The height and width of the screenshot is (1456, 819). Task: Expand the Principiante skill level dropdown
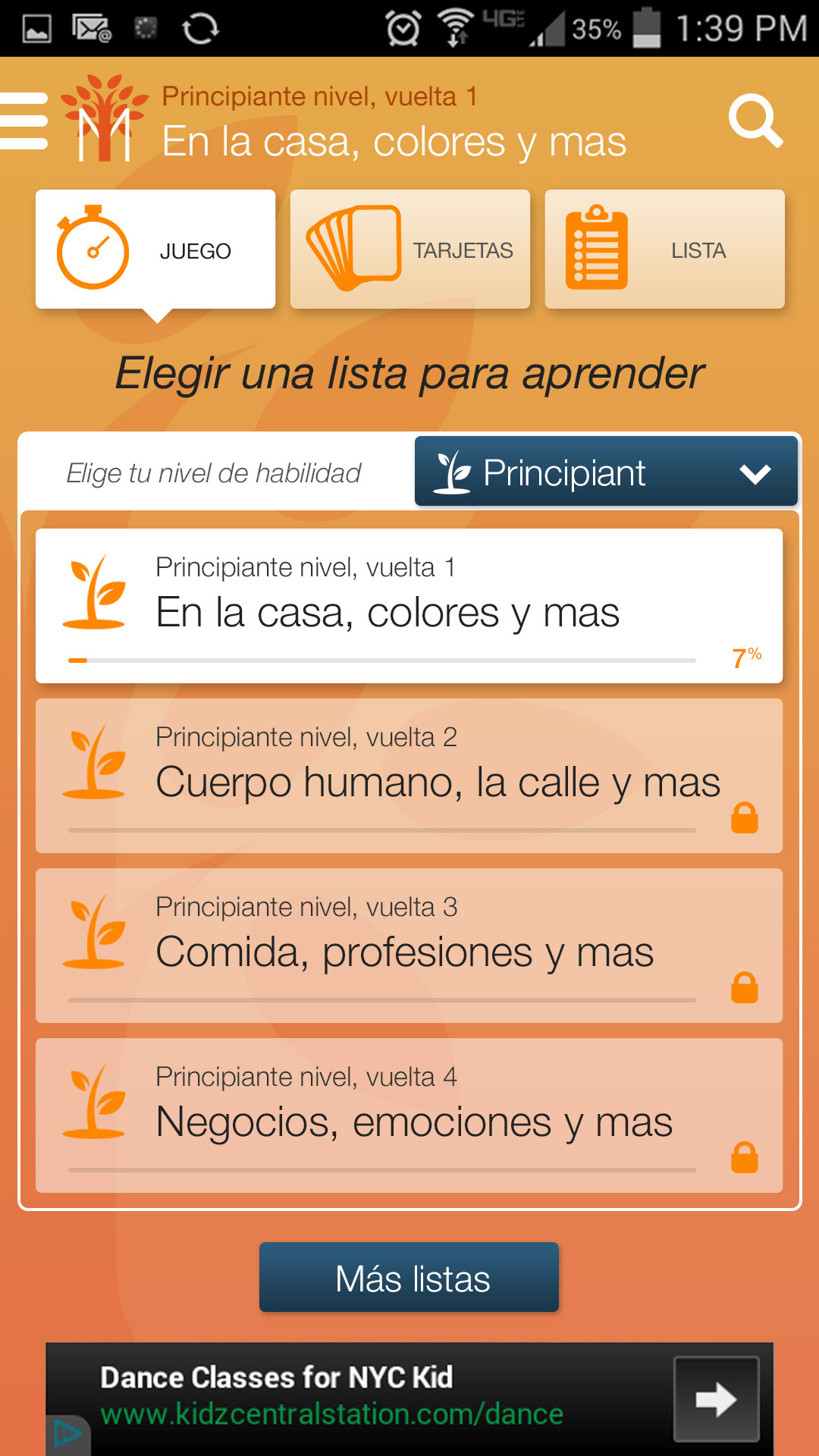click(605, 472)
